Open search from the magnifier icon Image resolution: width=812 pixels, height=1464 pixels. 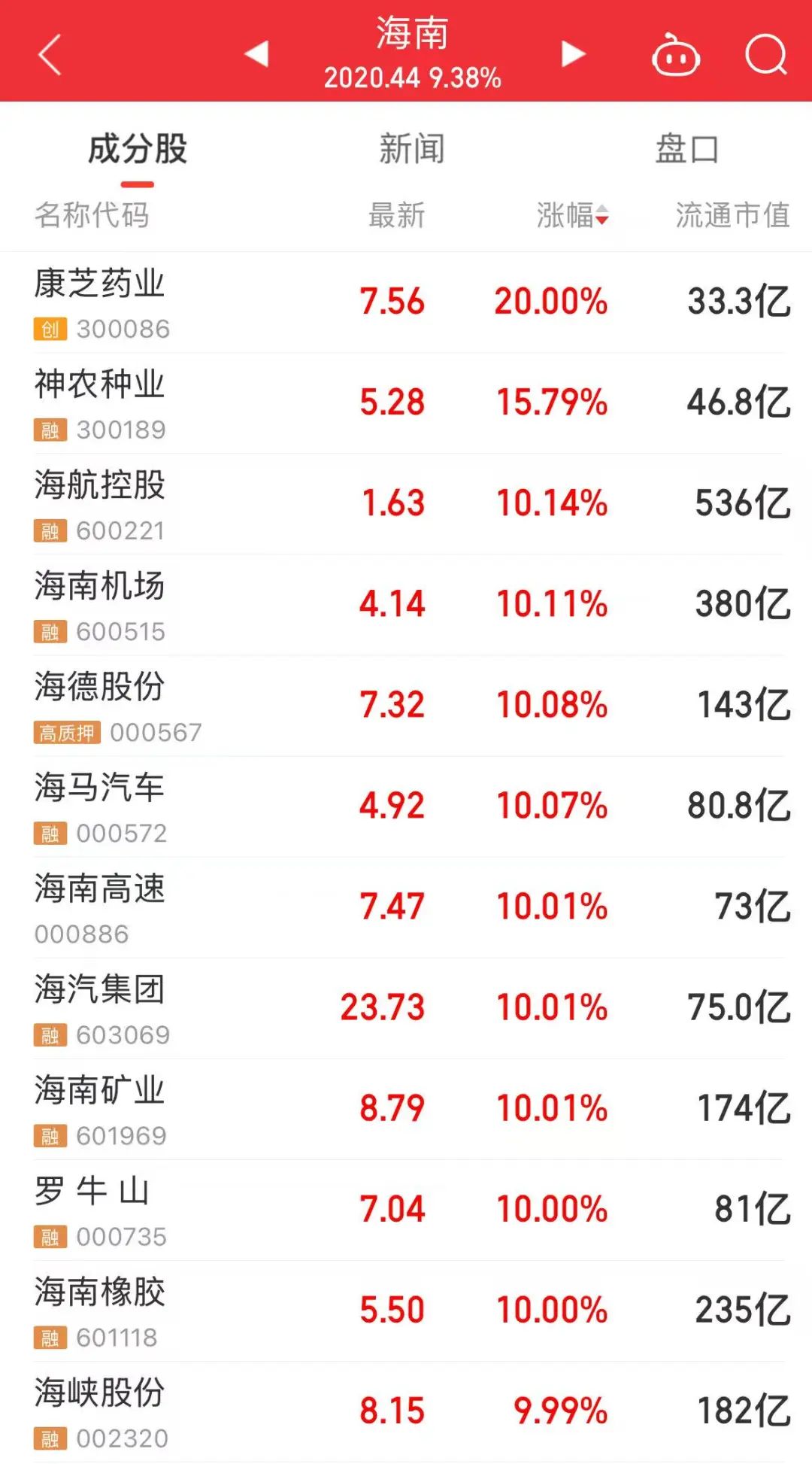point(765,55)
